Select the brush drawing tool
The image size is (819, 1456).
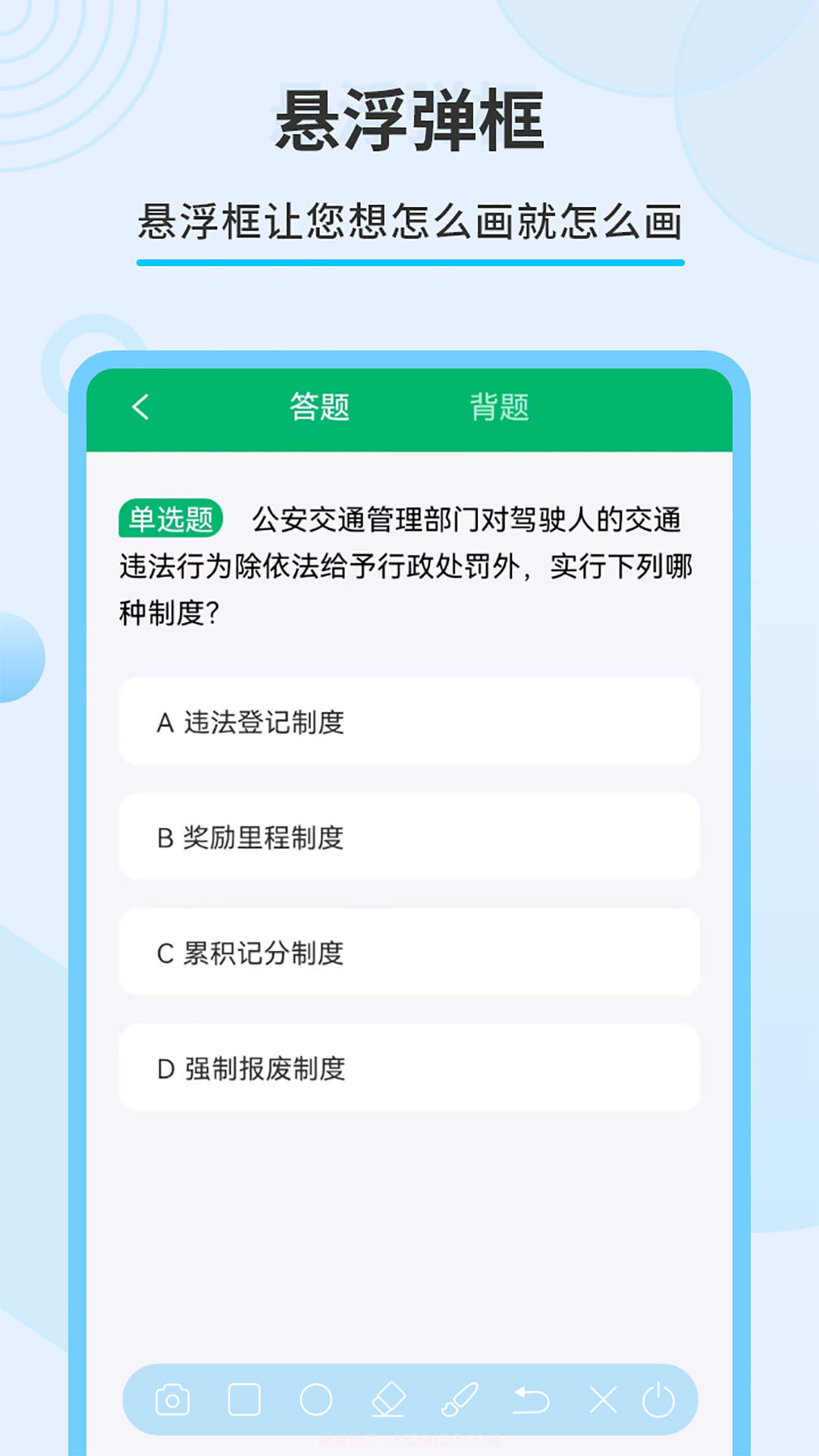click(x=459, y=1399)
